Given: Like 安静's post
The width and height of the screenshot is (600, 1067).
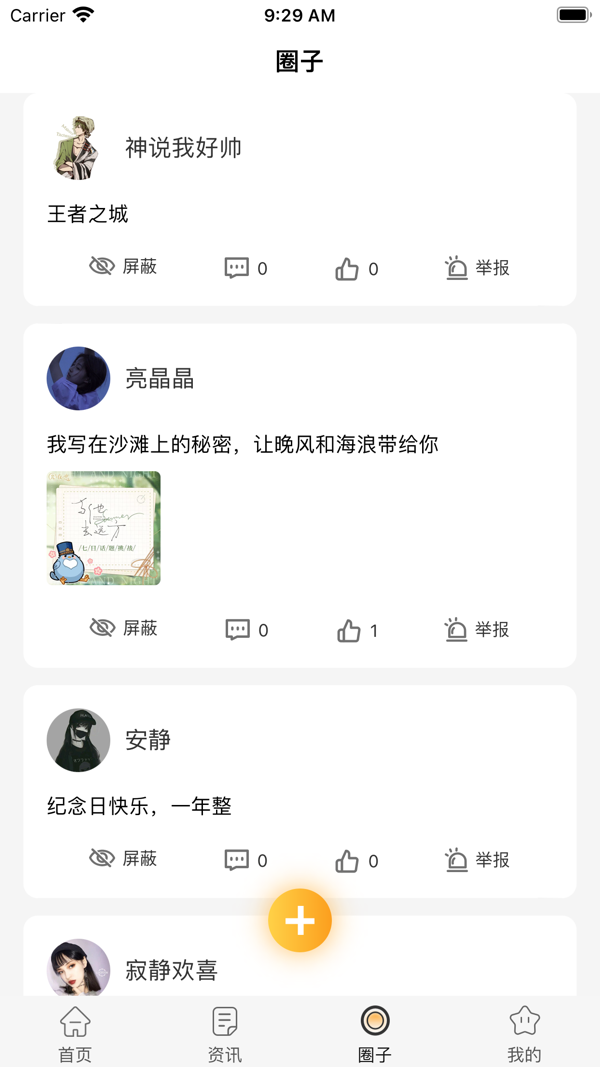Looking at the screenshot, I should point(356,860).
